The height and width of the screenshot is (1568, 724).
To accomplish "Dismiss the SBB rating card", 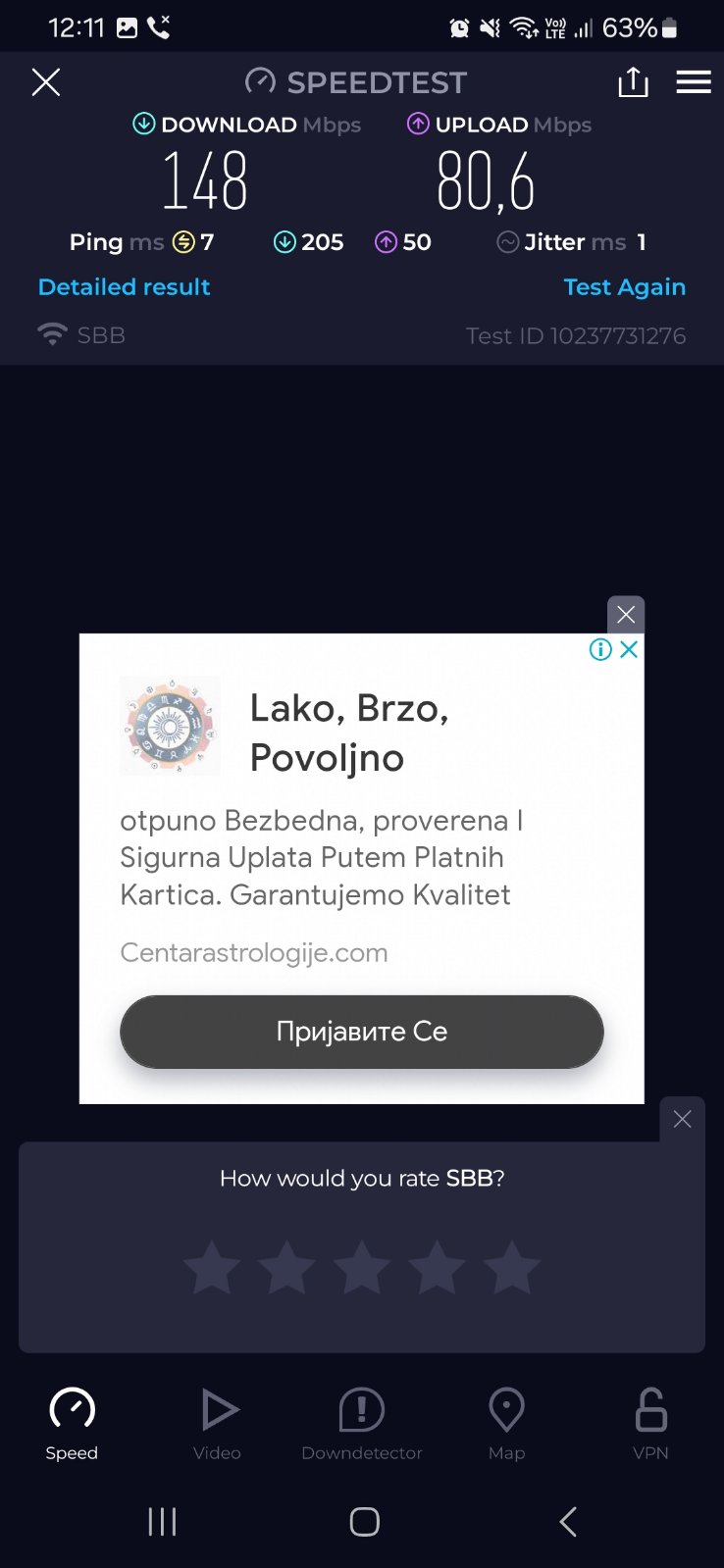I will (682, 1119).
